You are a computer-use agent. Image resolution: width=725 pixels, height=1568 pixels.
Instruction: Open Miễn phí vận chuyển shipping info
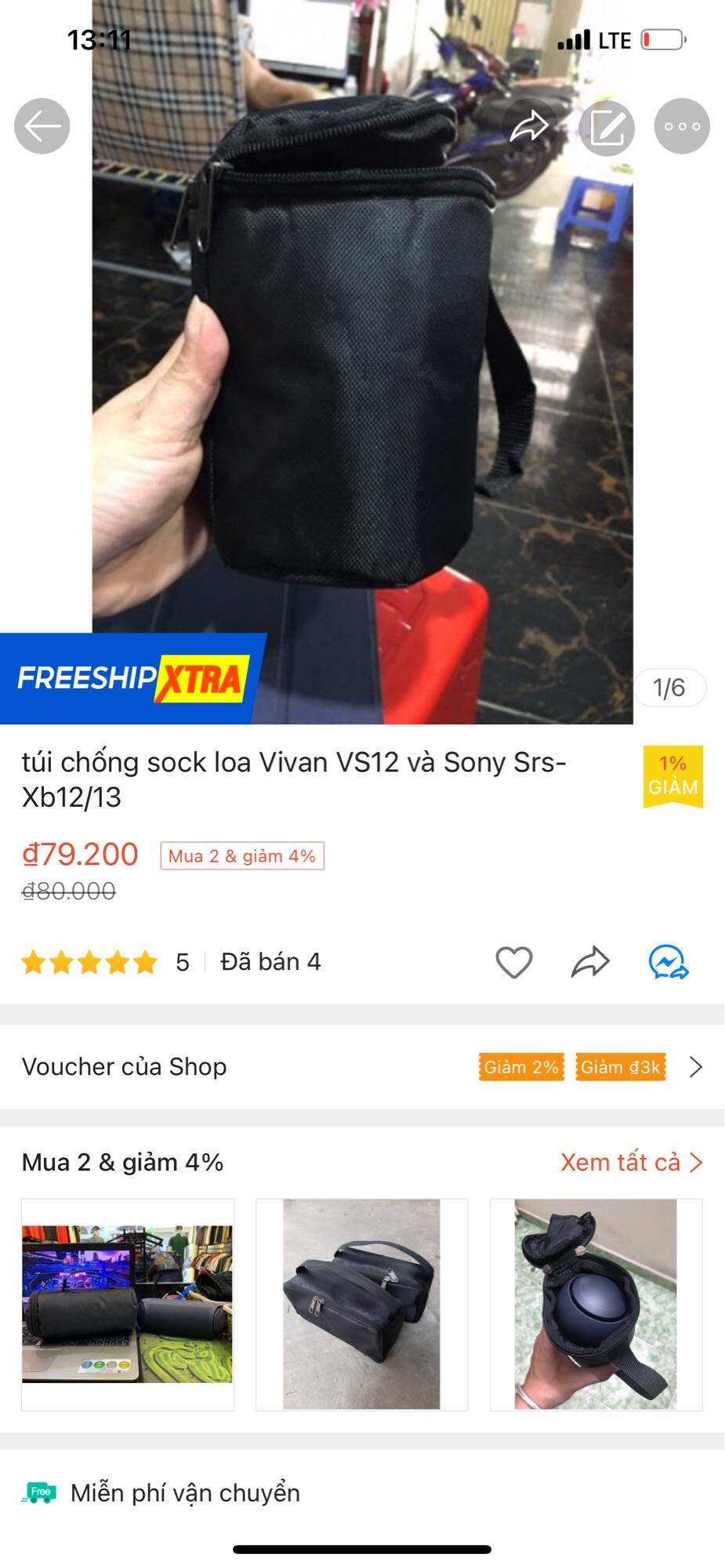click(185, 1493)
